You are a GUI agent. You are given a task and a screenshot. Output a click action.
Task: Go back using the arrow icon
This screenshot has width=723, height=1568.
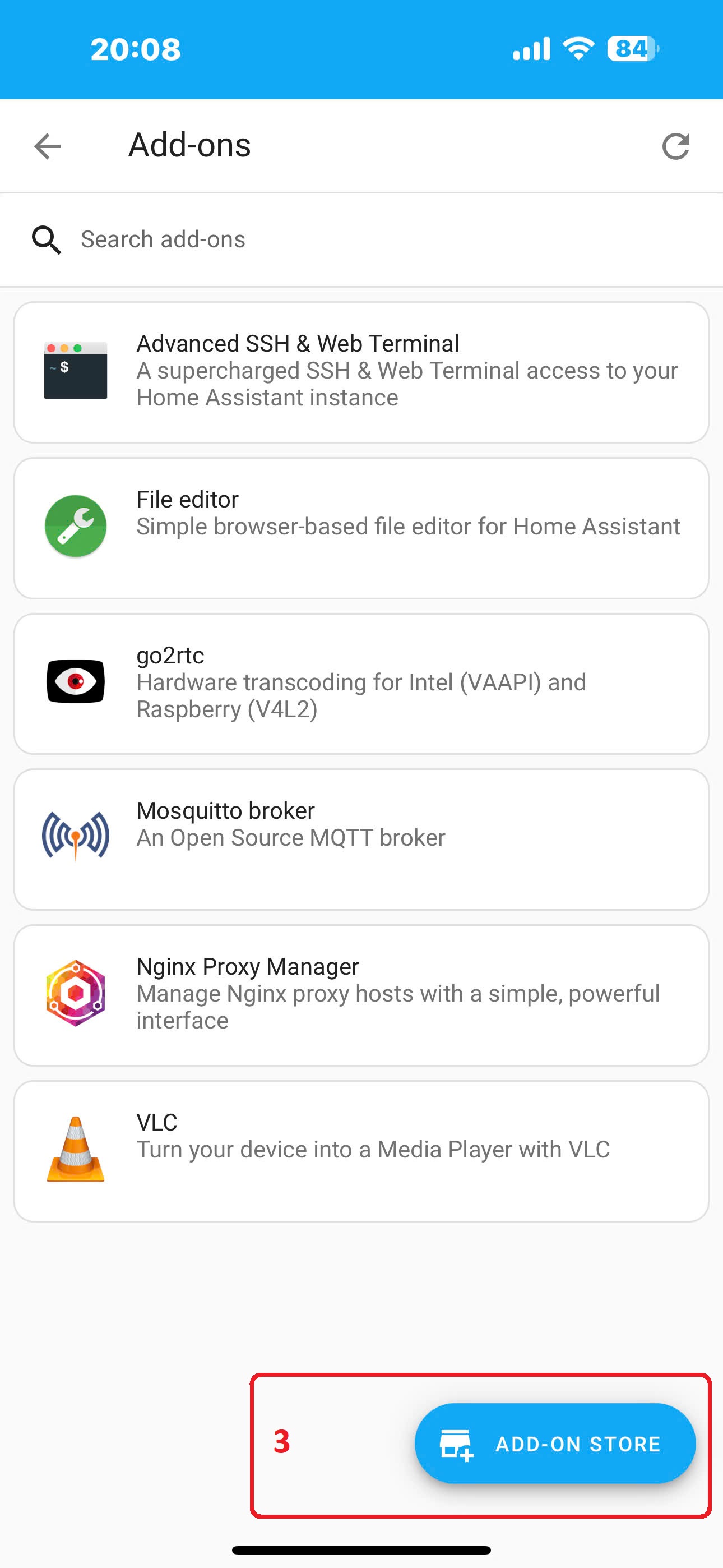tap(48, 146)
